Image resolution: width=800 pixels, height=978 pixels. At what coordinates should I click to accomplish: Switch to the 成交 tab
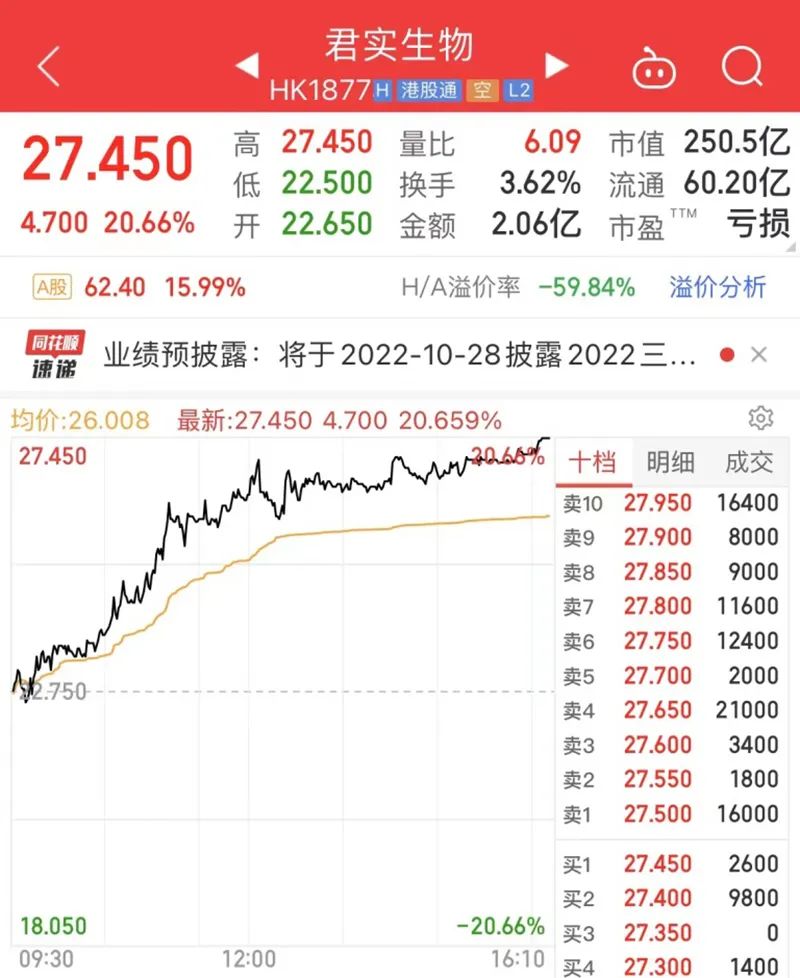pos(749,462)
